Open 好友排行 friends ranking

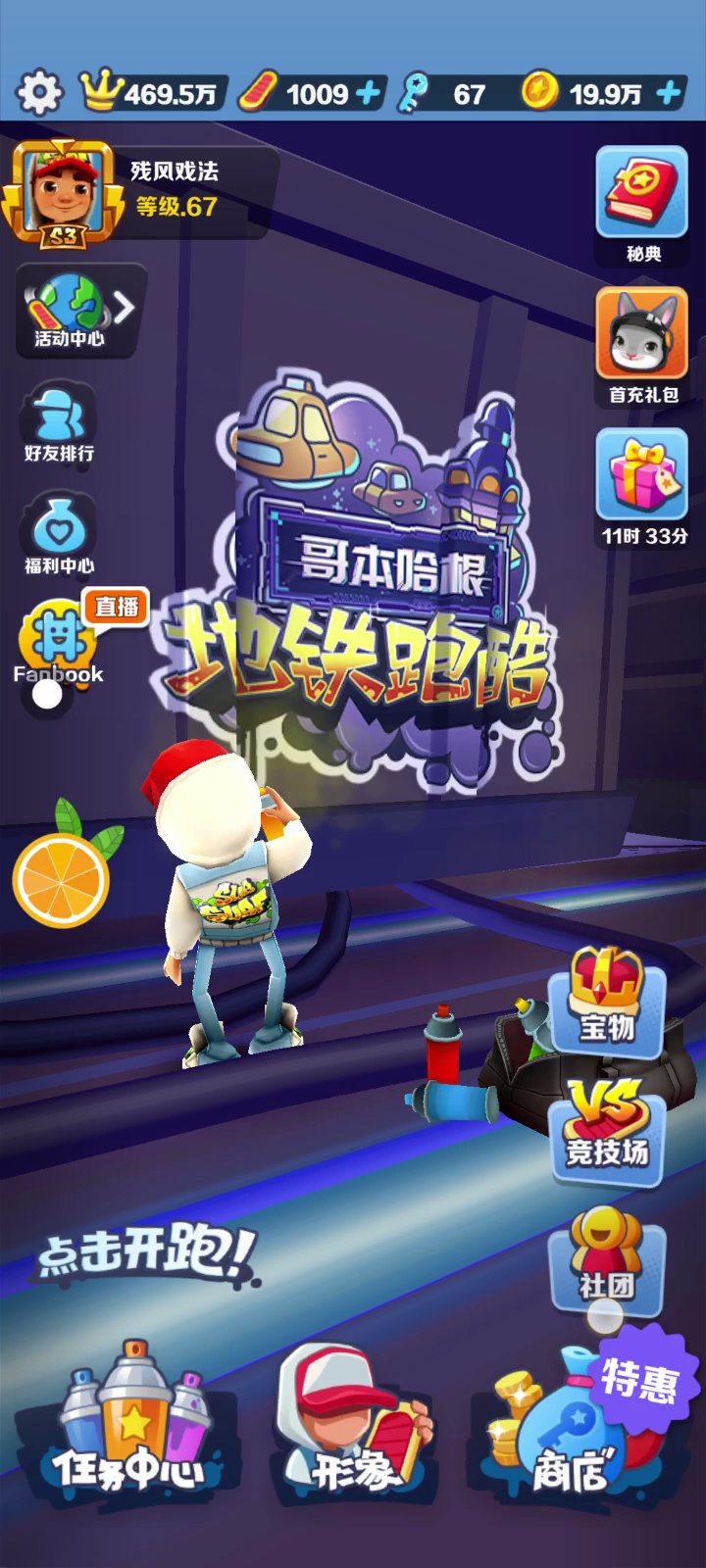coord(60,423)
